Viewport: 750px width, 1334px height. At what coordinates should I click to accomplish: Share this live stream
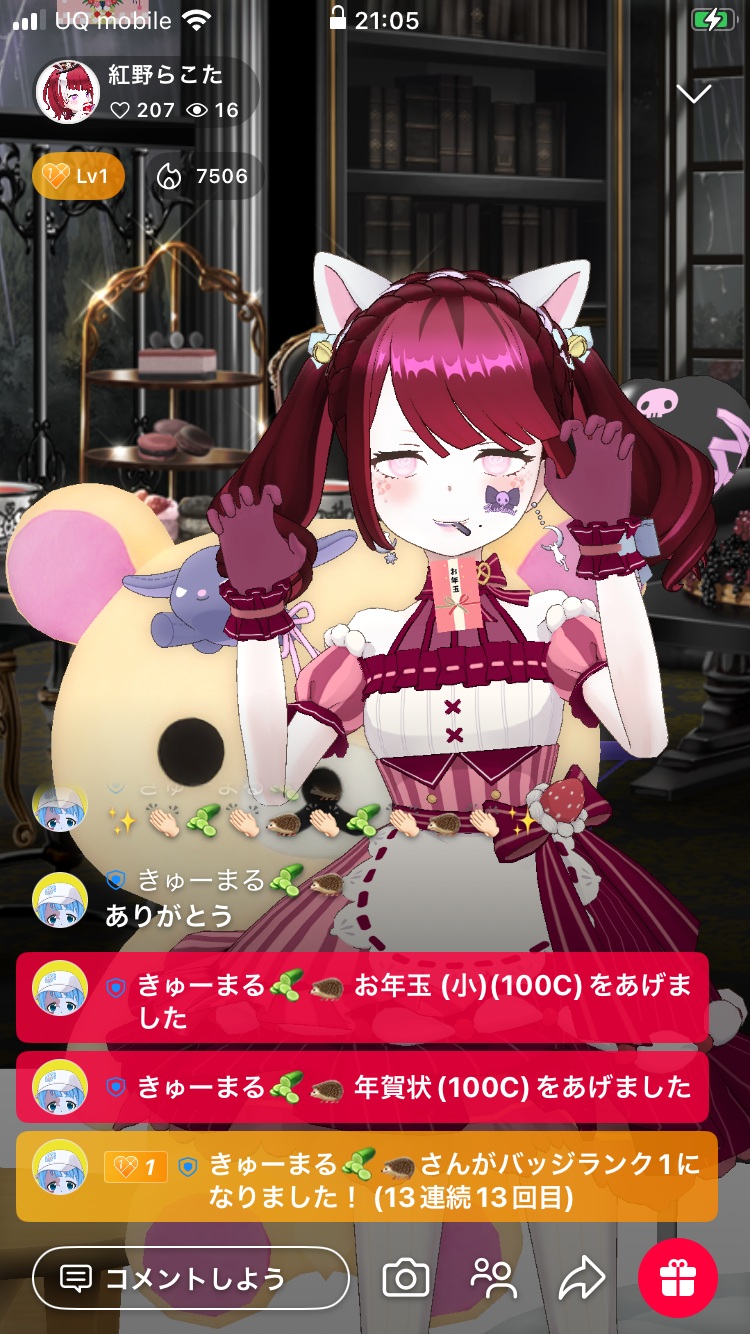tap(581, 1278)
